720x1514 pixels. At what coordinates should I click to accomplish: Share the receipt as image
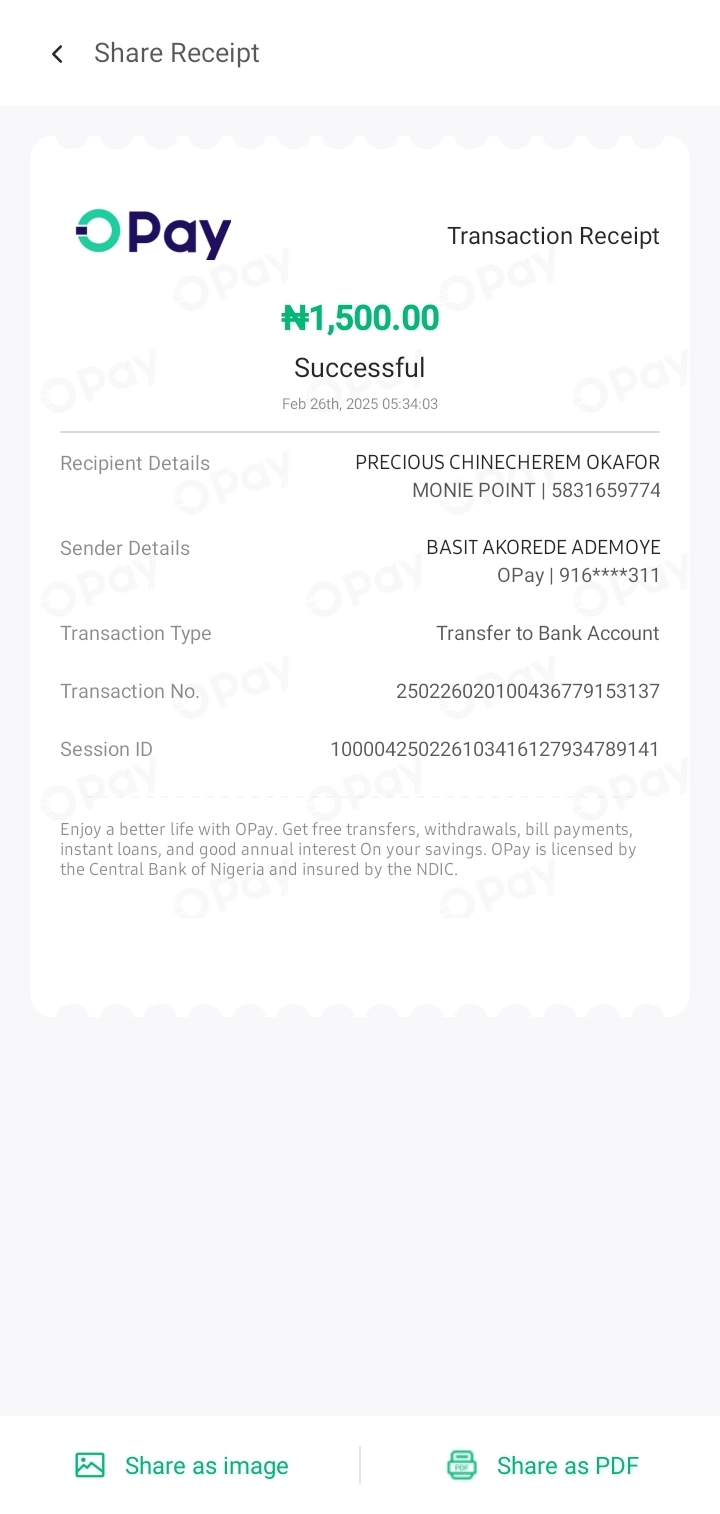(182, 1465)
